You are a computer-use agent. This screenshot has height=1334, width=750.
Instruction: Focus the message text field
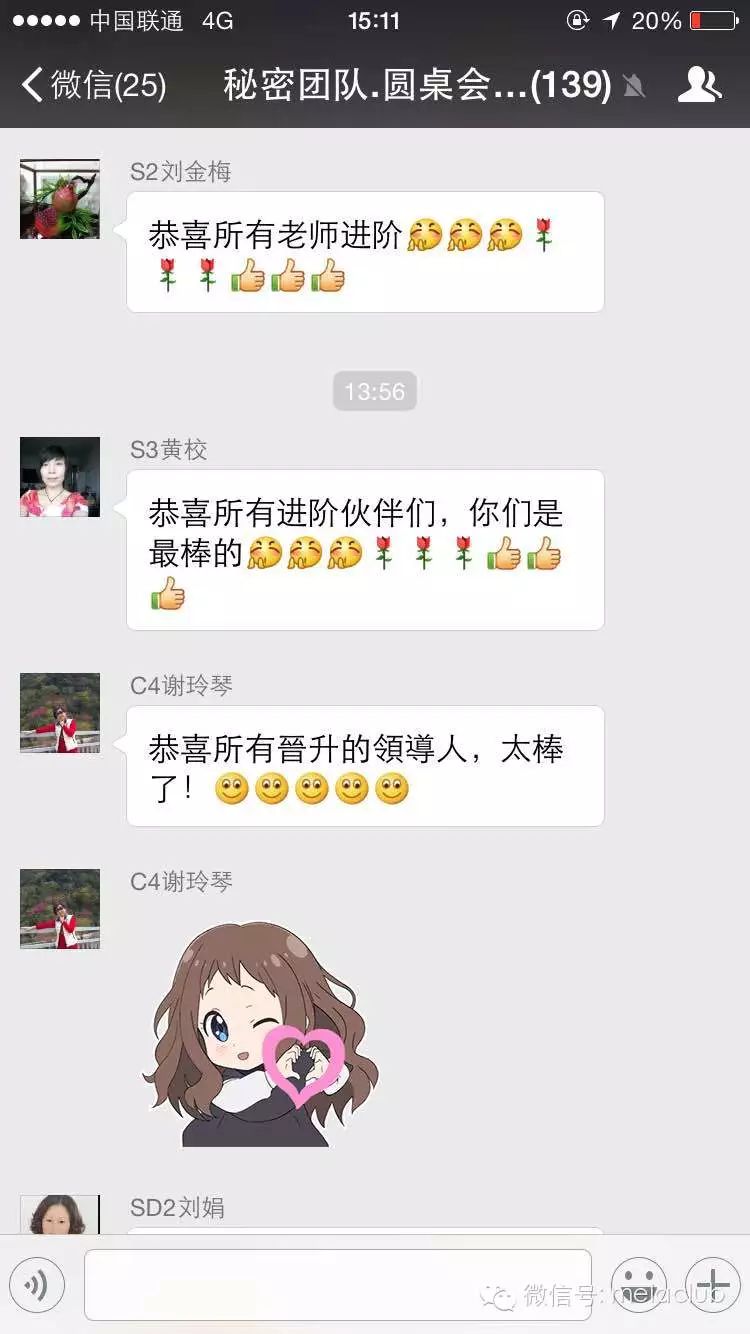[338, 1284]
